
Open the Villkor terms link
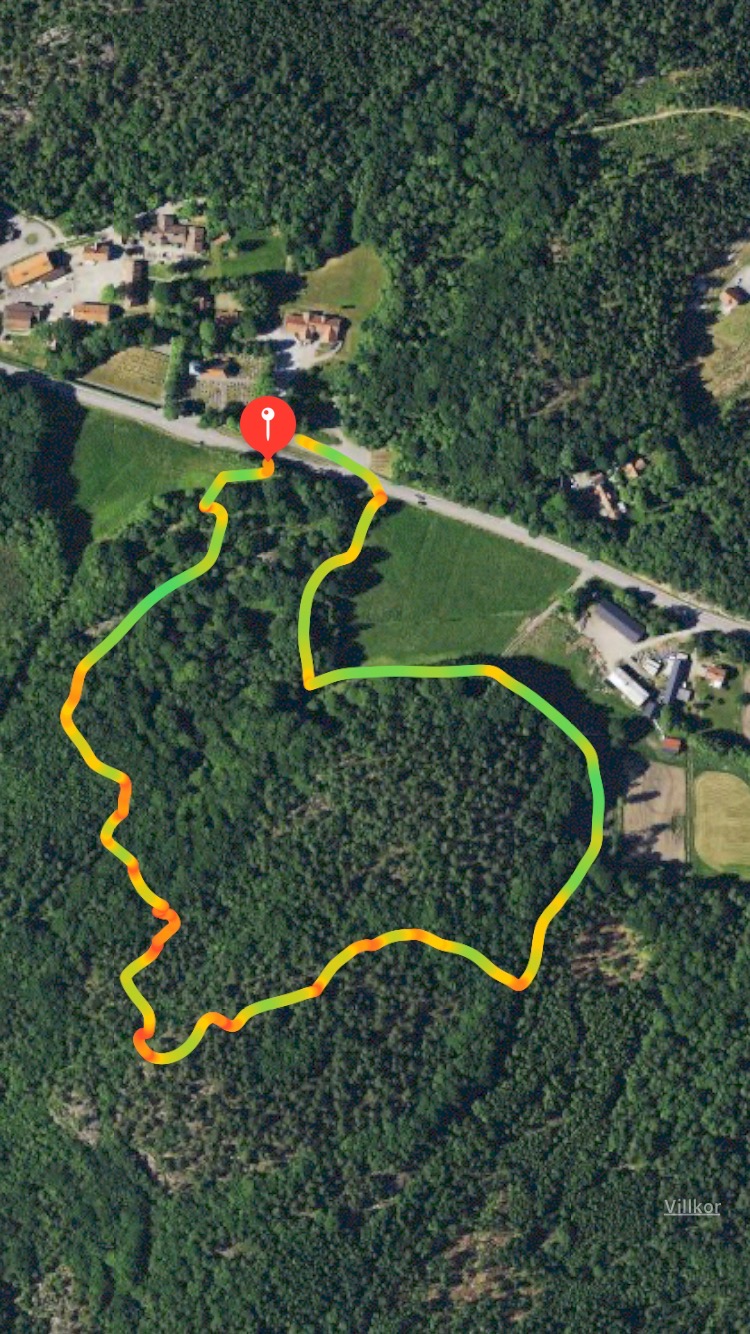(x=691, y=1207)
